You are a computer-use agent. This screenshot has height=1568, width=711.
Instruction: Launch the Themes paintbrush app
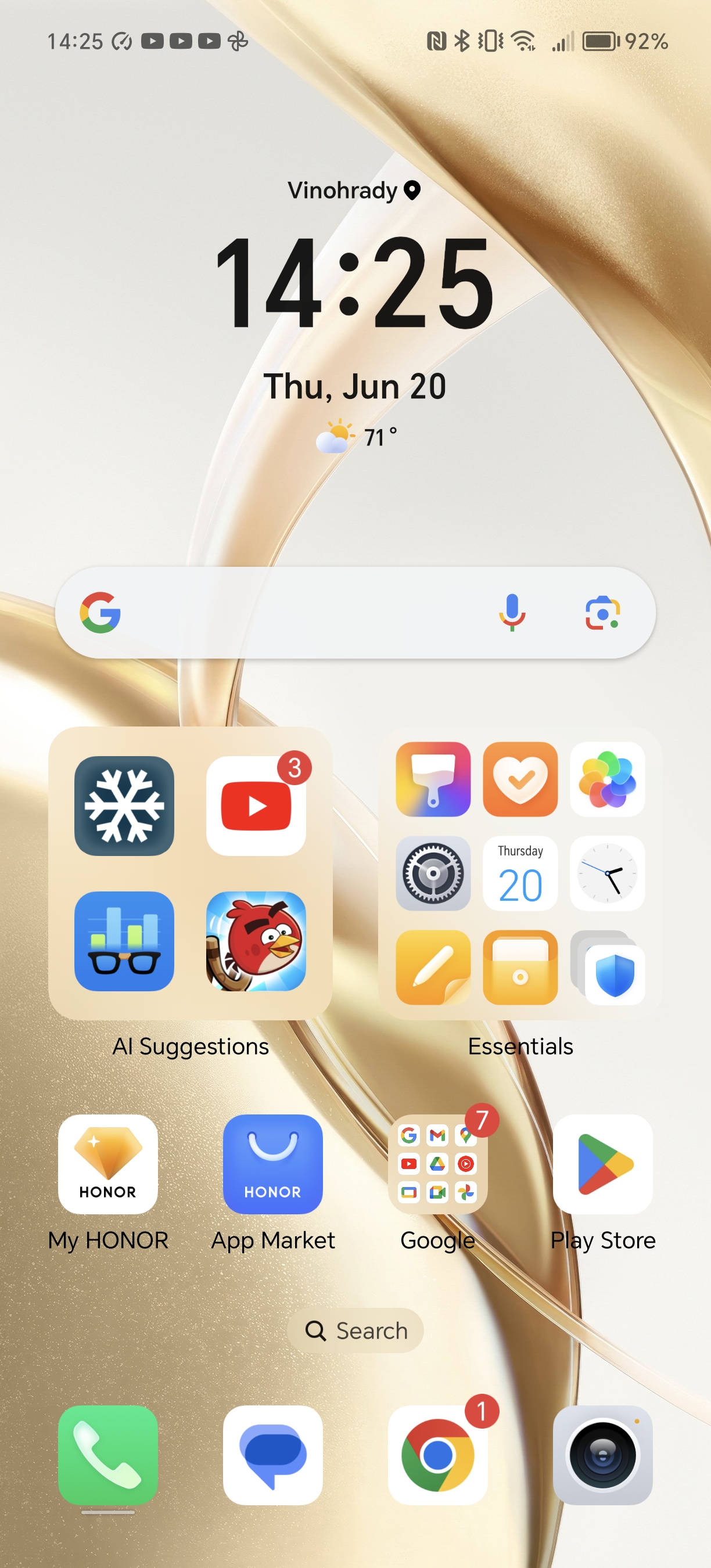click(433, 779)
